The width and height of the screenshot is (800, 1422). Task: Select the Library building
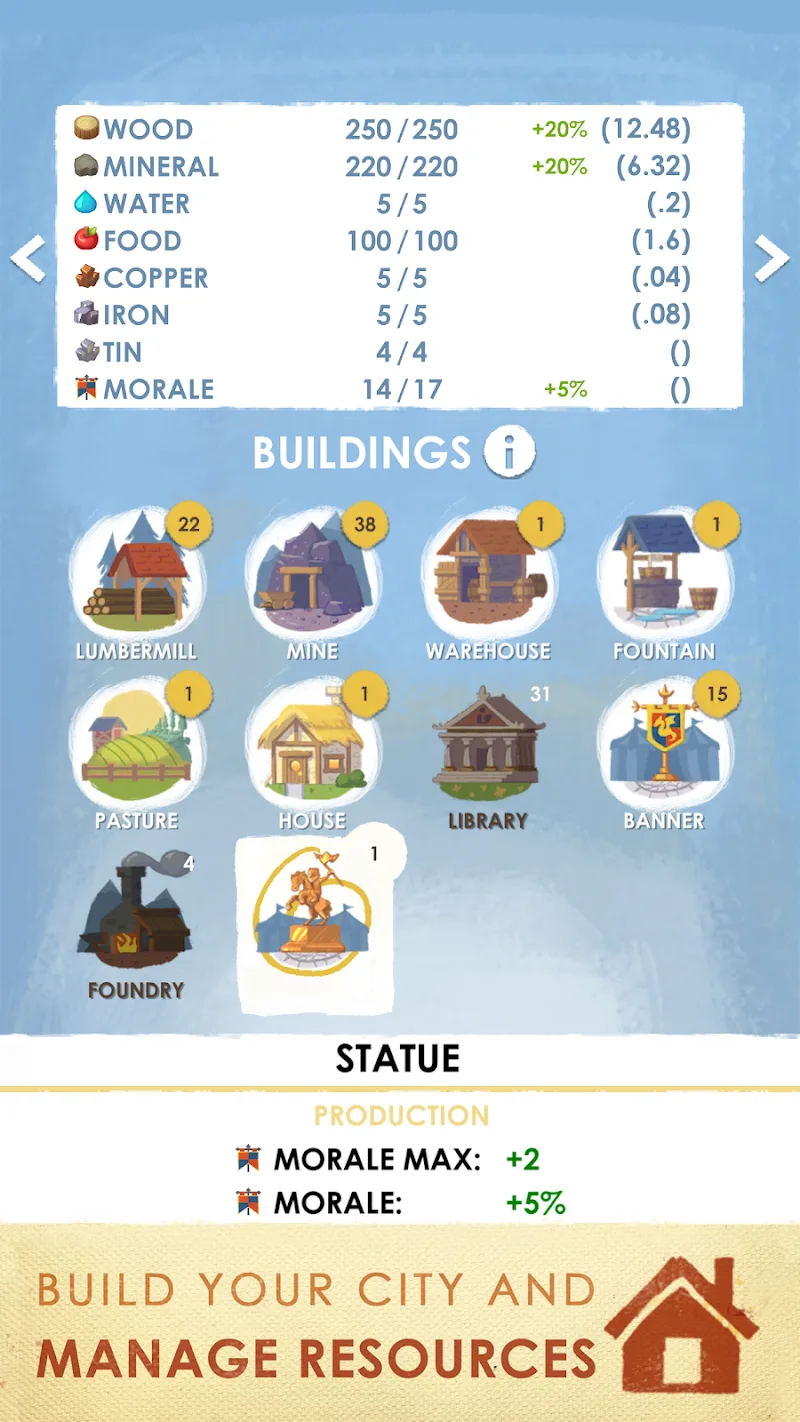(488, 750)
